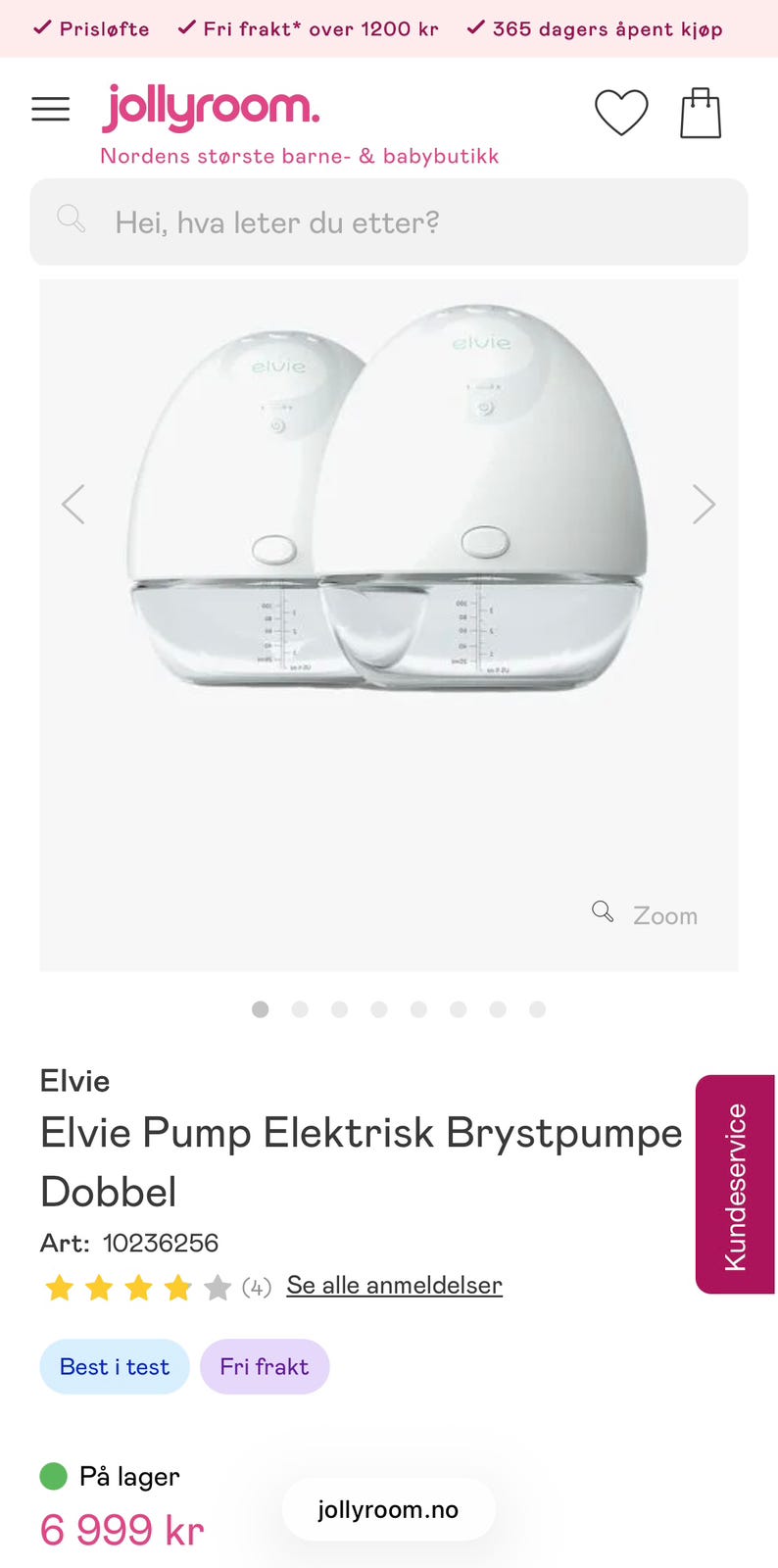
Task: Open 'Se alle anmeldelser' reviews link
Action: click(394, 1285)
